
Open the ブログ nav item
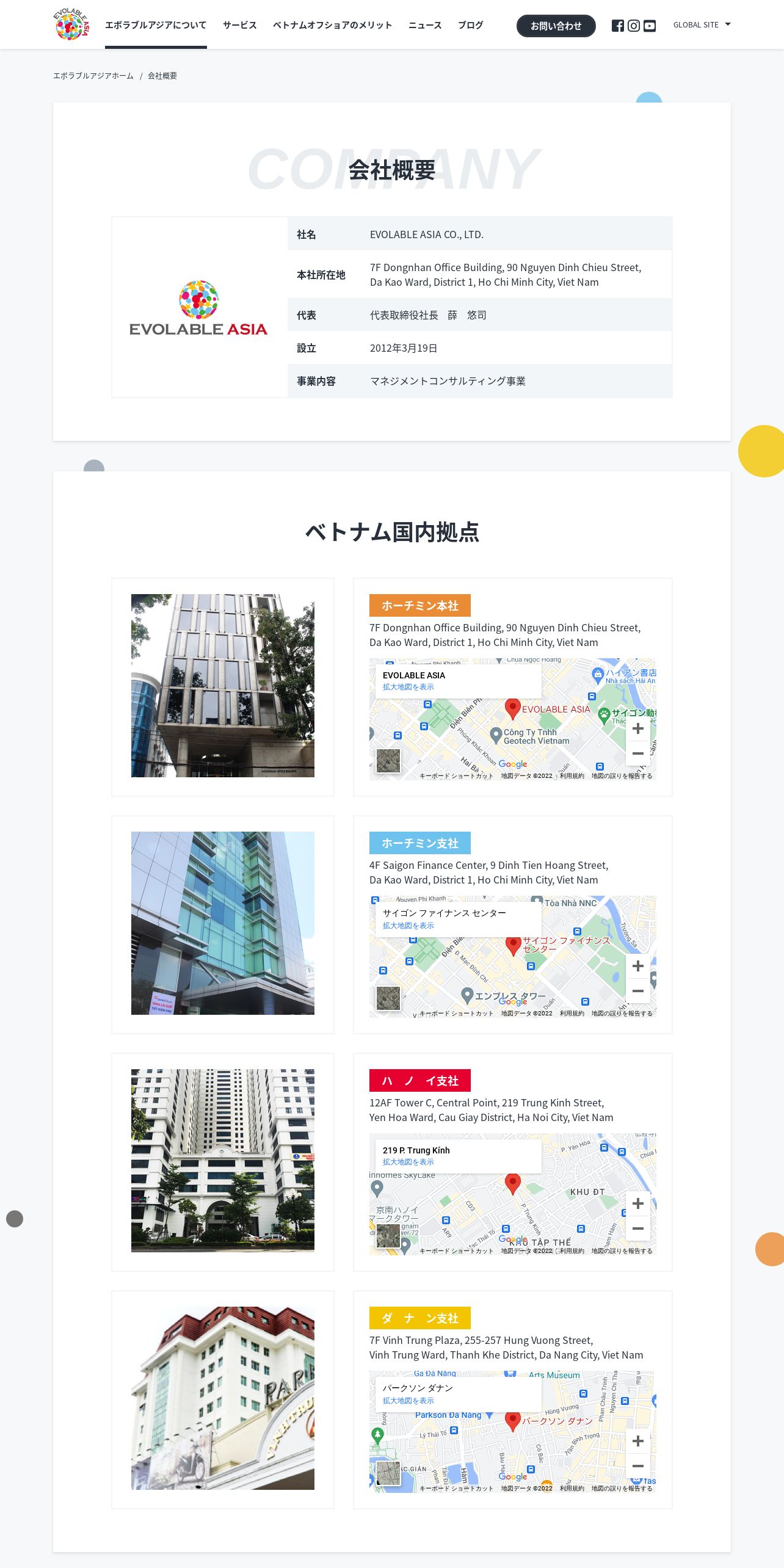pos(470,25)
